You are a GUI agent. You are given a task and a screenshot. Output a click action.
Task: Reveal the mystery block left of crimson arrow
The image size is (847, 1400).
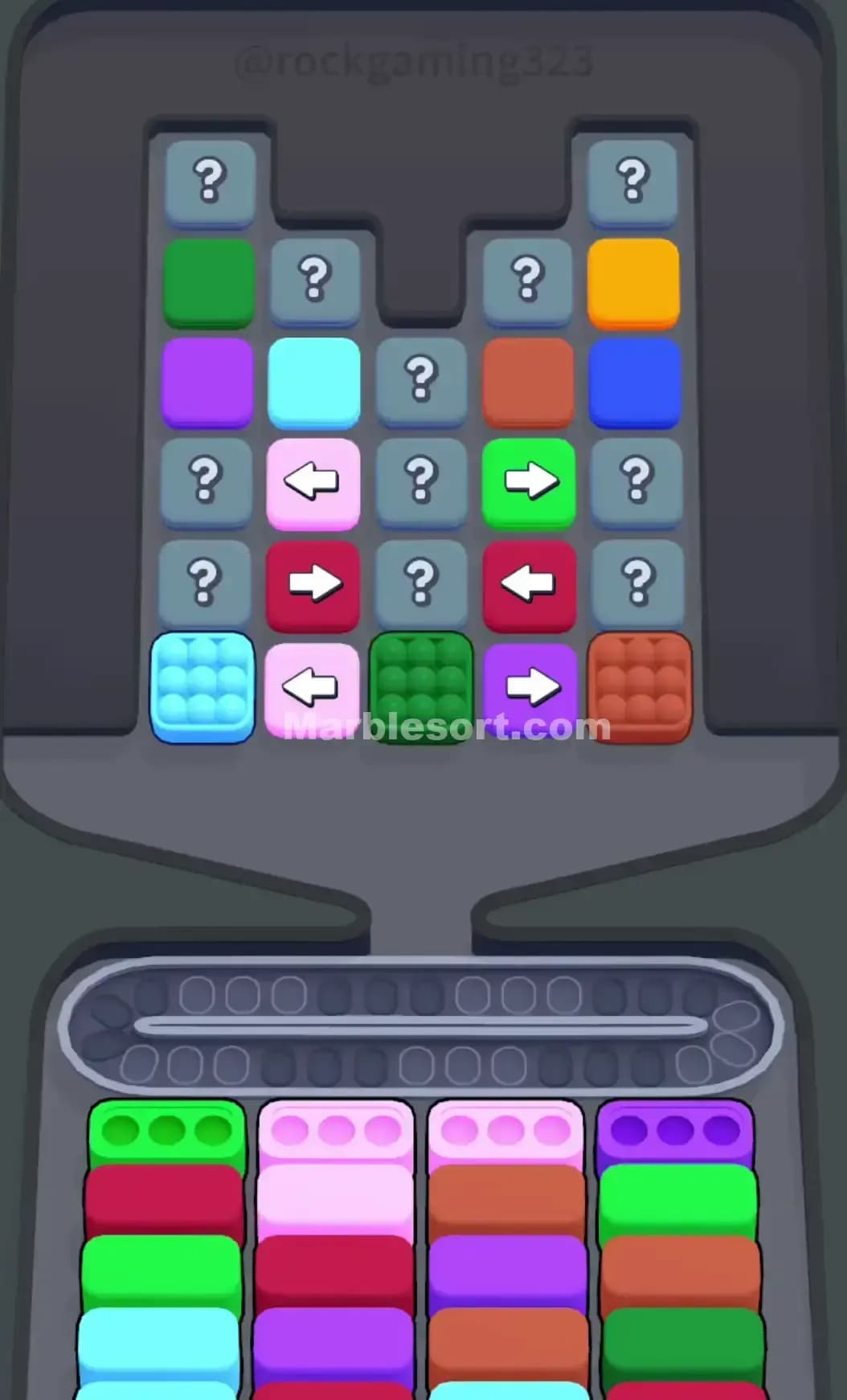click(207, 583)
